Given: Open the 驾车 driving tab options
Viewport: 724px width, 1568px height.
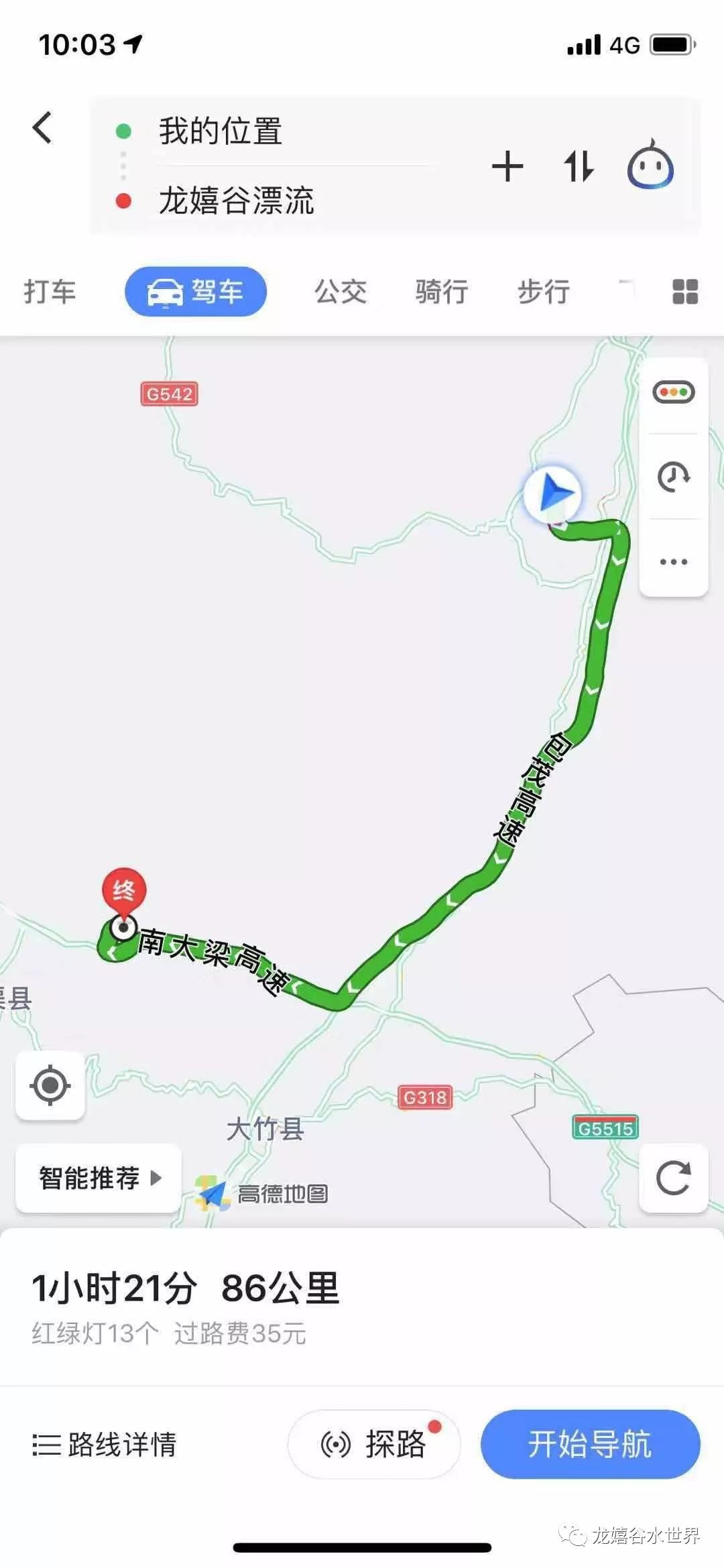Looking at the screenshot, I should [x=196, y=290].
